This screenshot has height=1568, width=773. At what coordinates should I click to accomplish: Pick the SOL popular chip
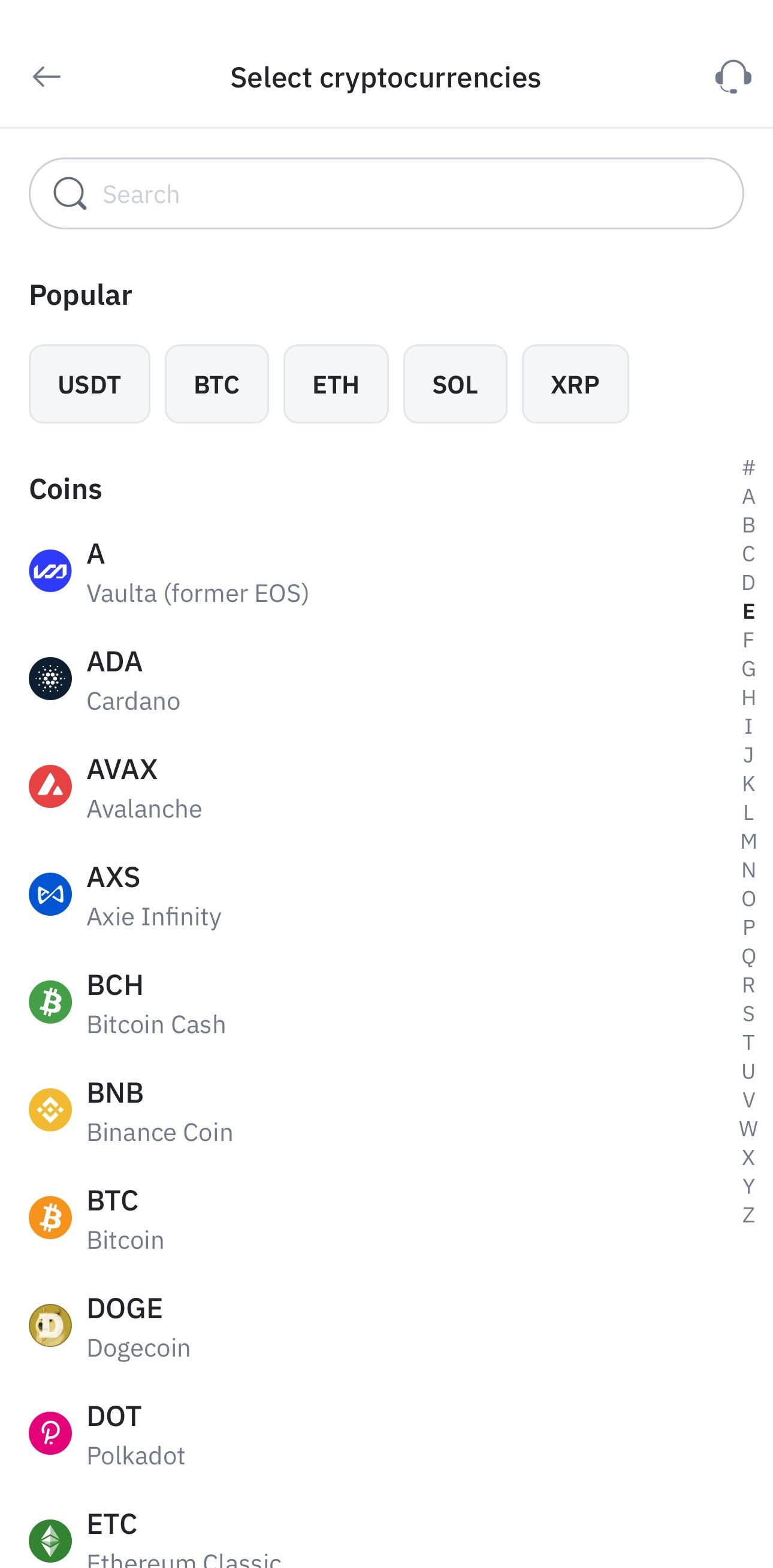455,384
